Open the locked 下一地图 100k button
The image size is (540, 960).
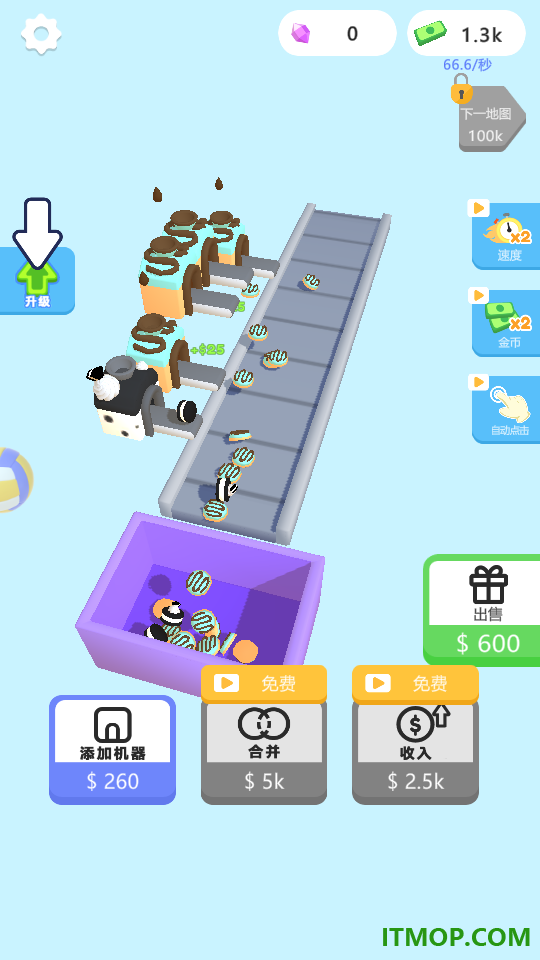coord(492,119)
